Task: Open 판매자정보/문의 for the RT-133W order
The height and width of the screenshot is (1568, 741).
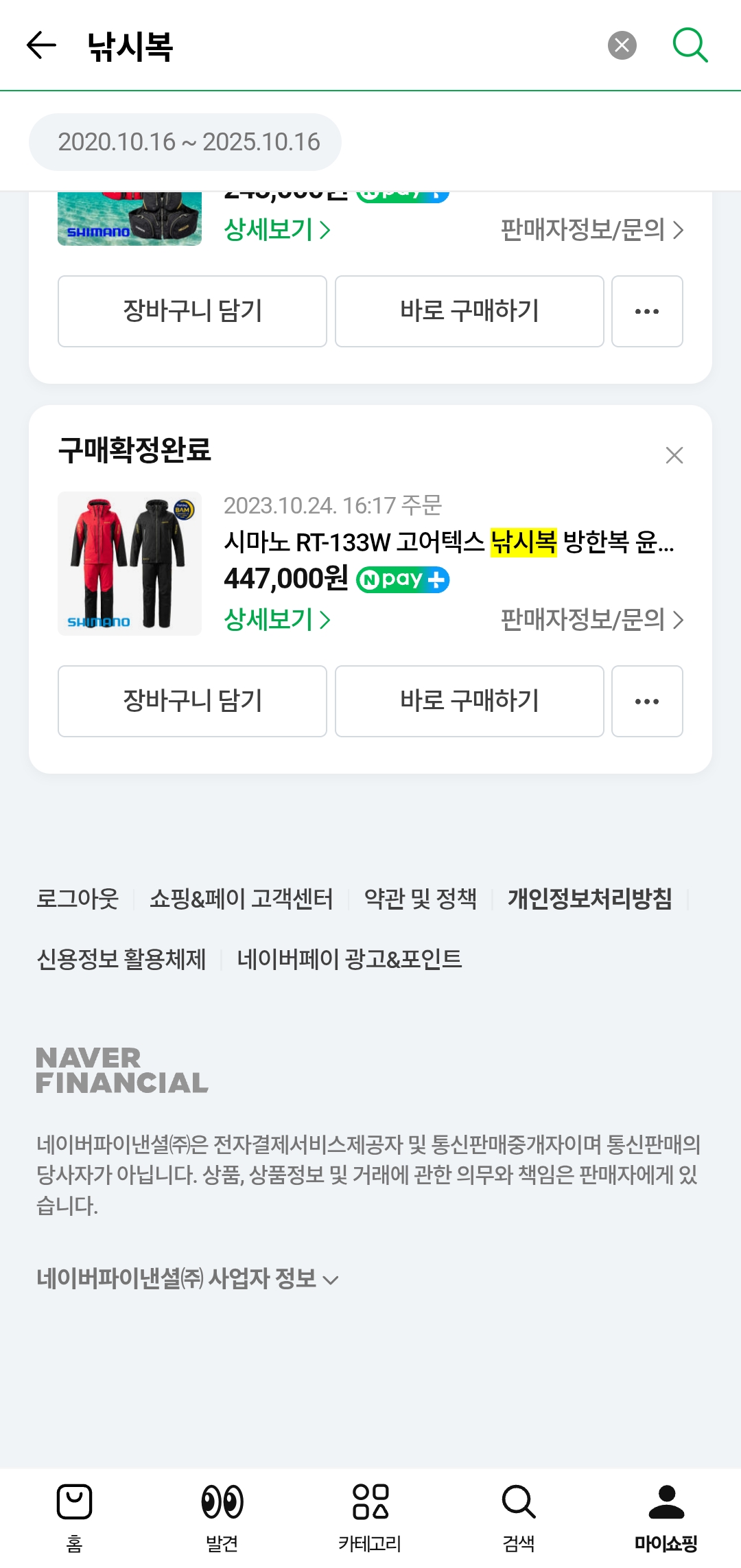Action: (x=591, y=620)
